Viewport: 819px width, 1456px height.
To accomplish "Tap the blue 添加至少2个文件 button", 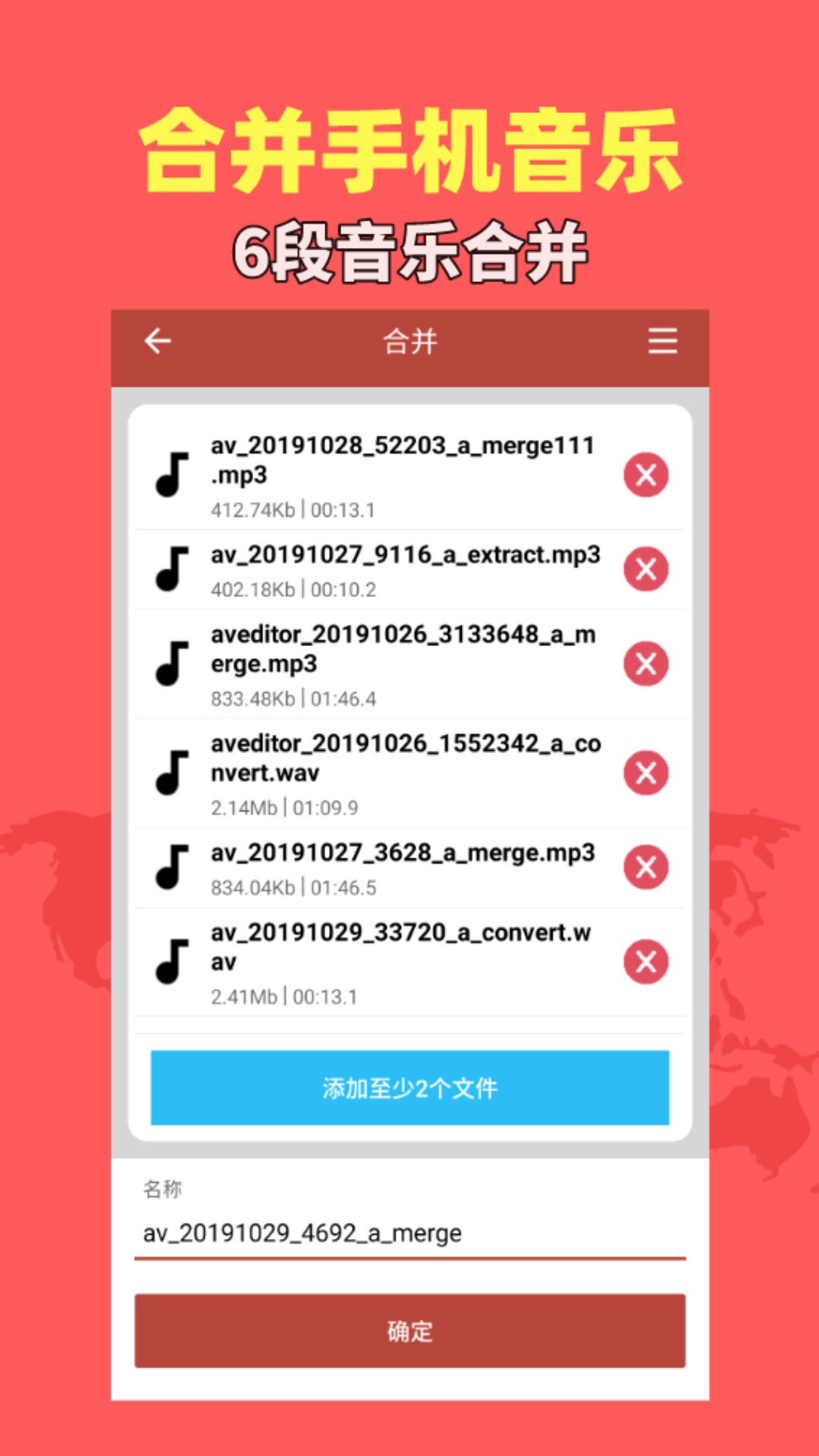I will pyautogui.click(x=409, y=1087).
